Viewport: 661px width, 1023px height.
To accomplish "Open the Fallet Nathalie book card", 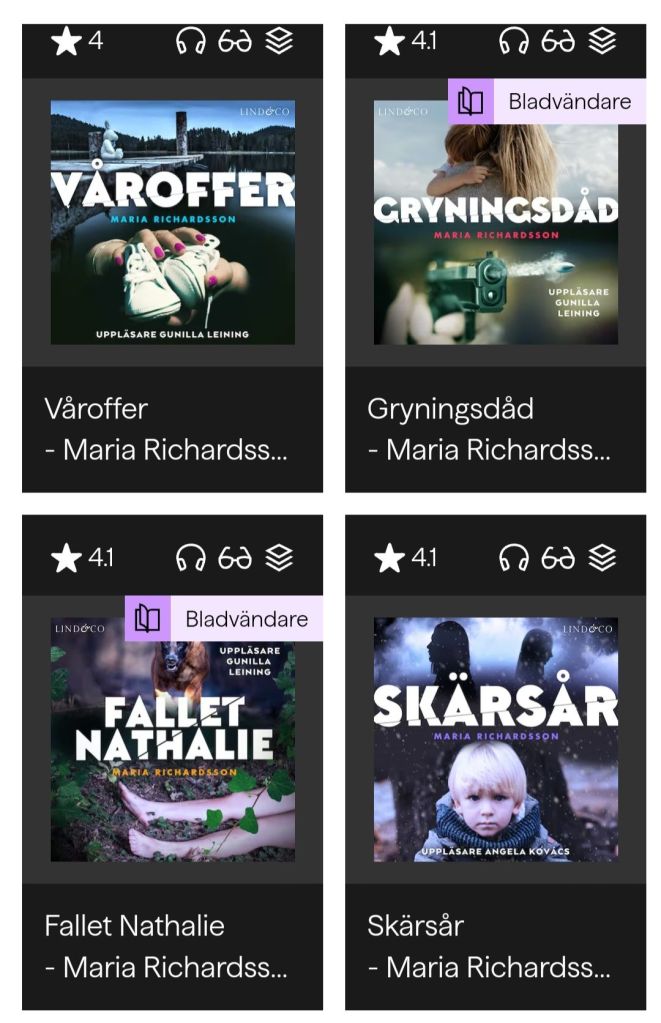I will click(x=172, y=740).
